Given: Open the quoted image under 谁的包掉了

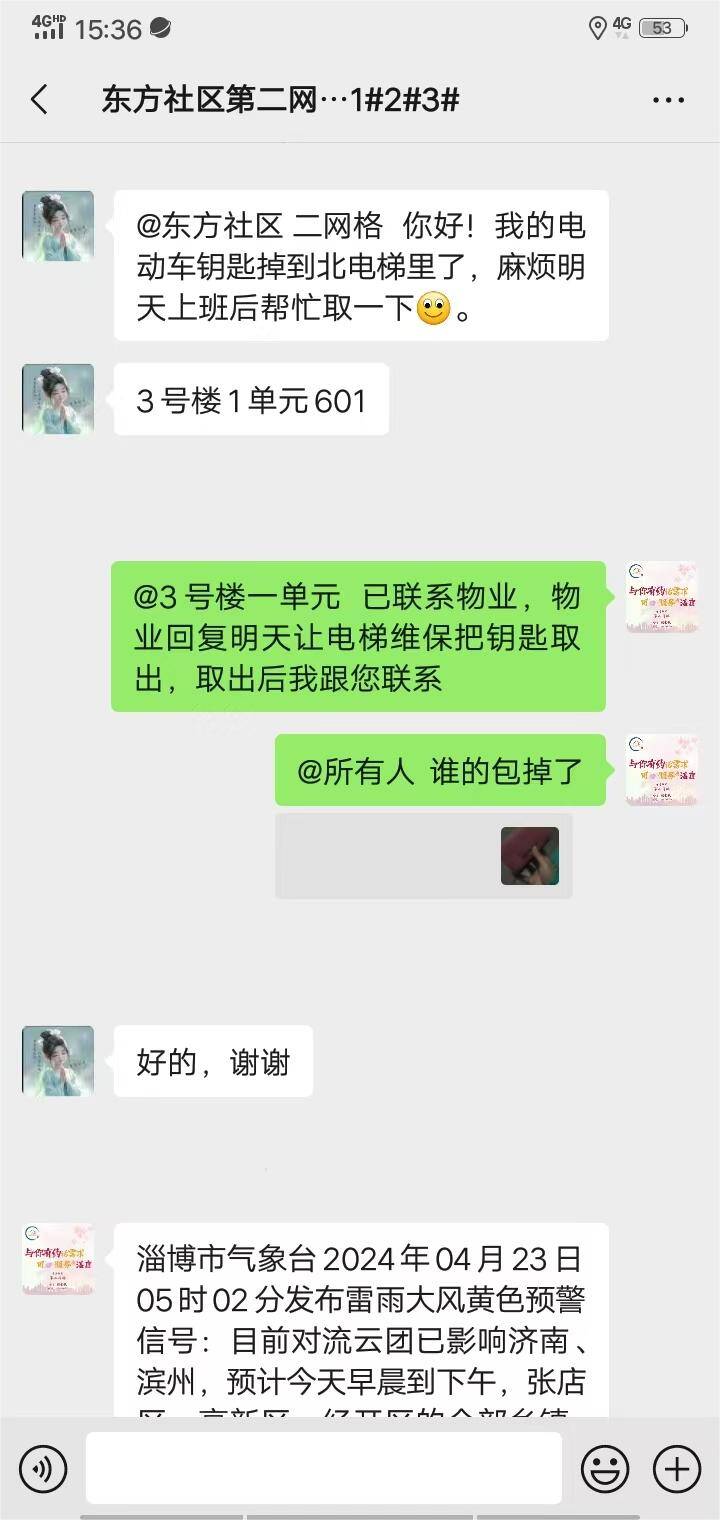Looking at the screenshot, I should pos(529,856).
